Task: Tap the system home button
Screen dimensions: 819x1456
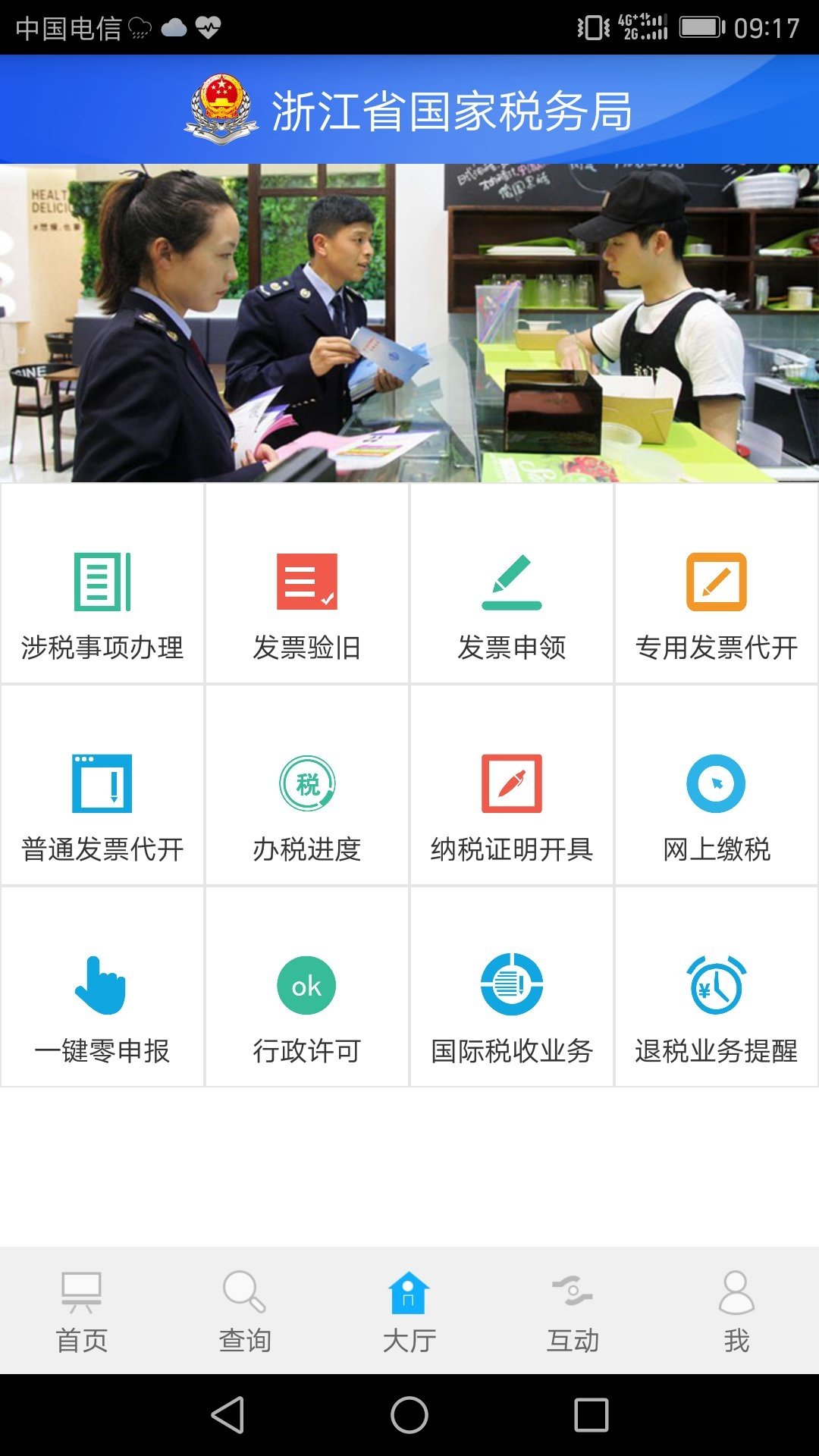Action: [x=409, y=1415]
